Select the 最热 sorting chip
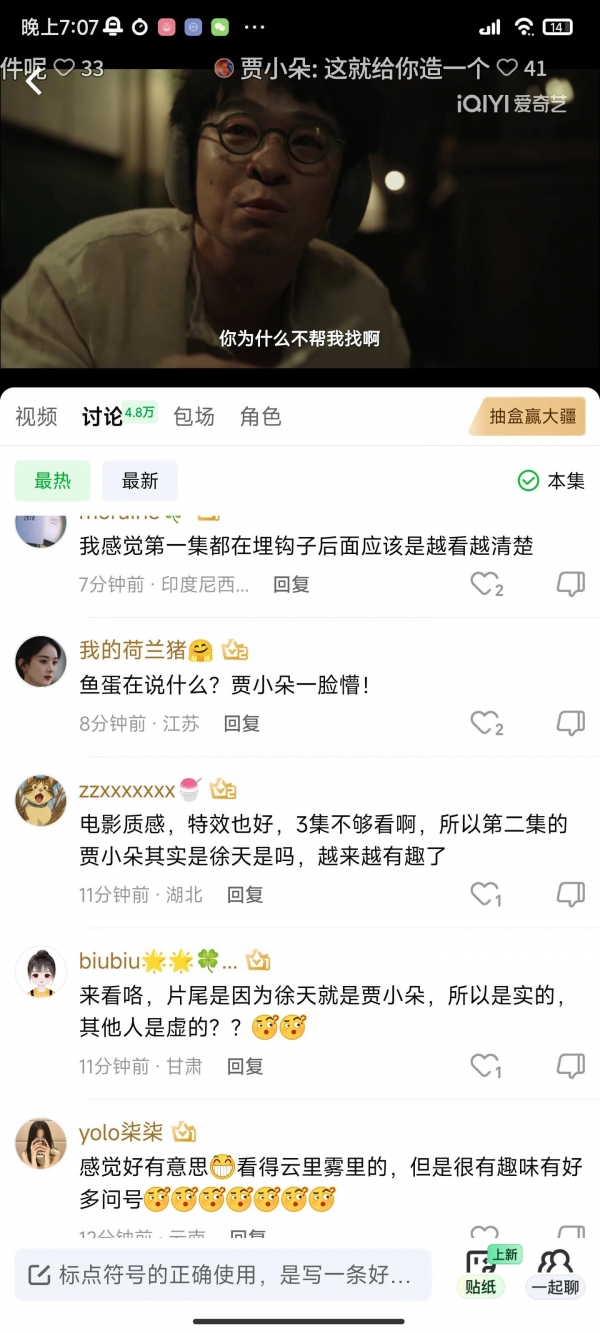This screenshot has width=600, height=1333. pyautogui.click(x=52, y=481)
